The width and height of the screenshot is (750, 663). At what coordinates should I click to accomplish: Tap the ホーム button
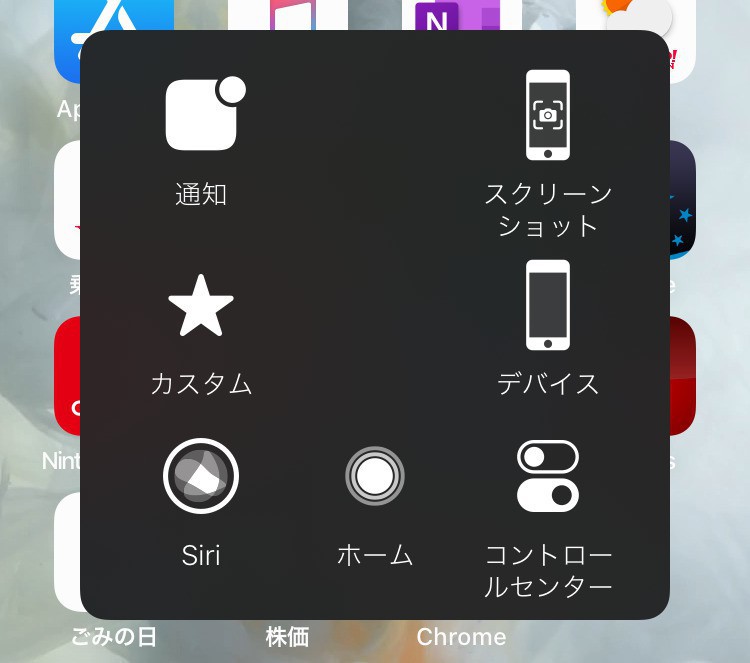[x=375, y=476]
